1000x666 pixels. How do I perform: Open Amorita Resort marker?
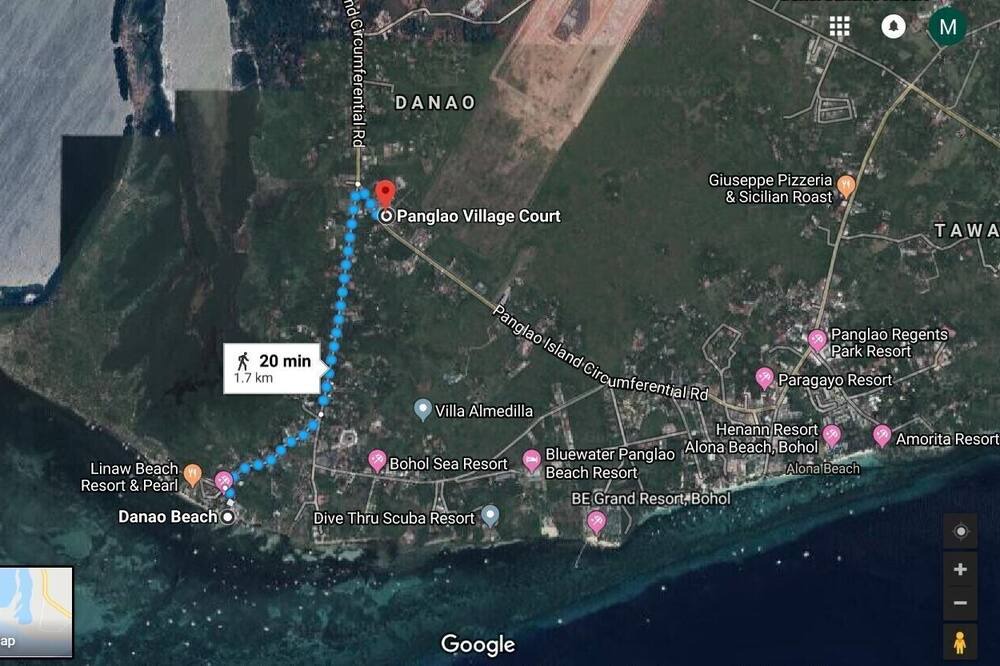pyautogui.click(x=882, y=435)
